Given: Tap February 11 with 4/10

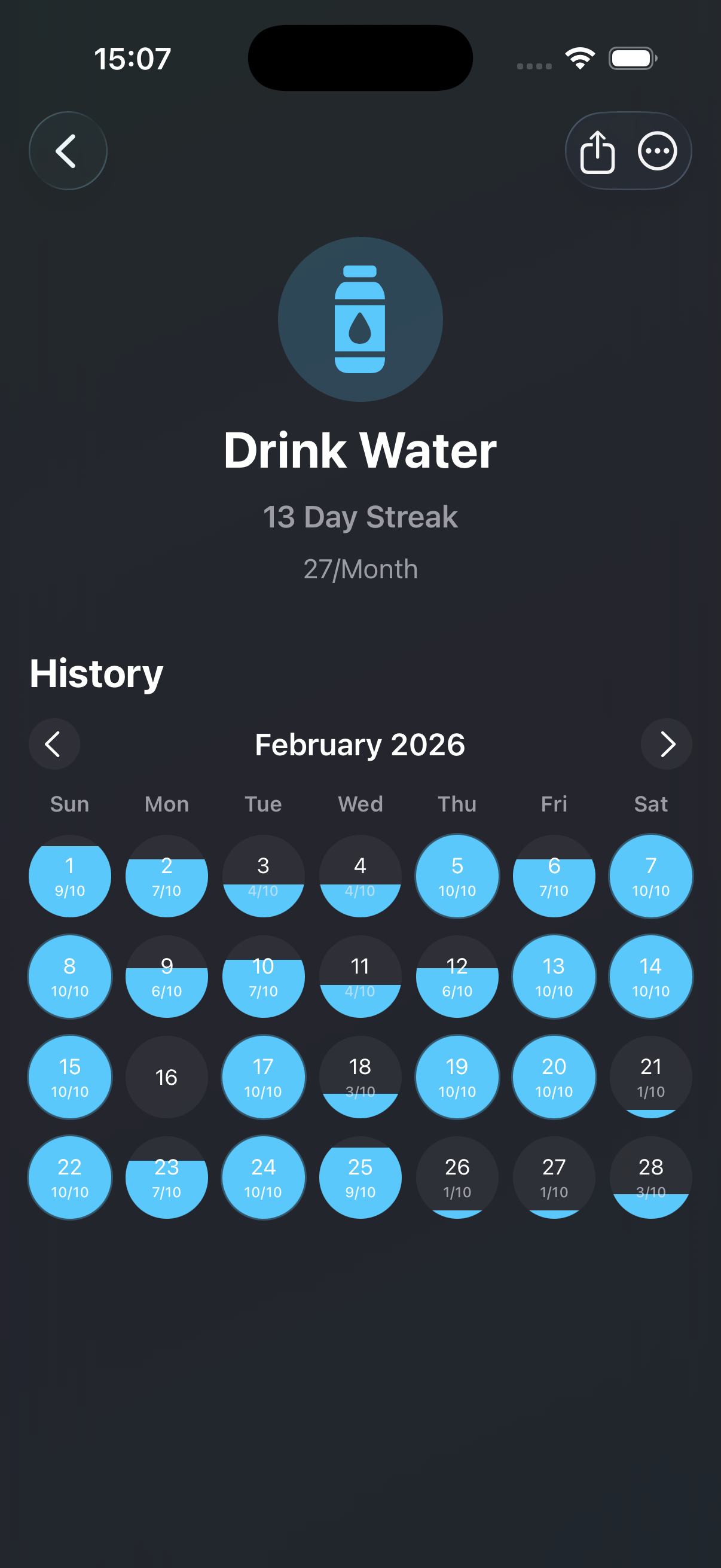Looking at the screenshot, I should 360,977.
